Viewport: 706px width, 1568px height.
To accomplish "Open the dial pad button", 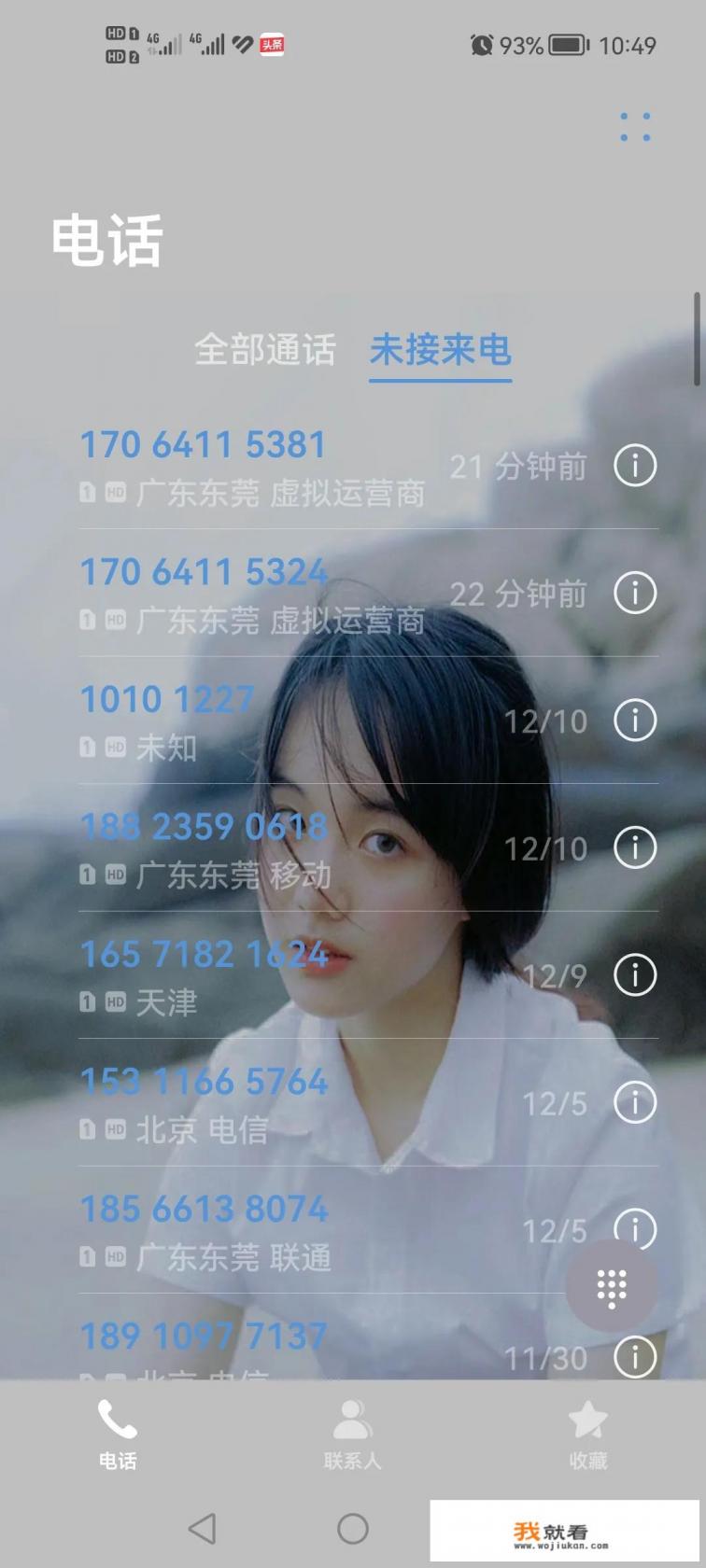I will (612, 1287).
